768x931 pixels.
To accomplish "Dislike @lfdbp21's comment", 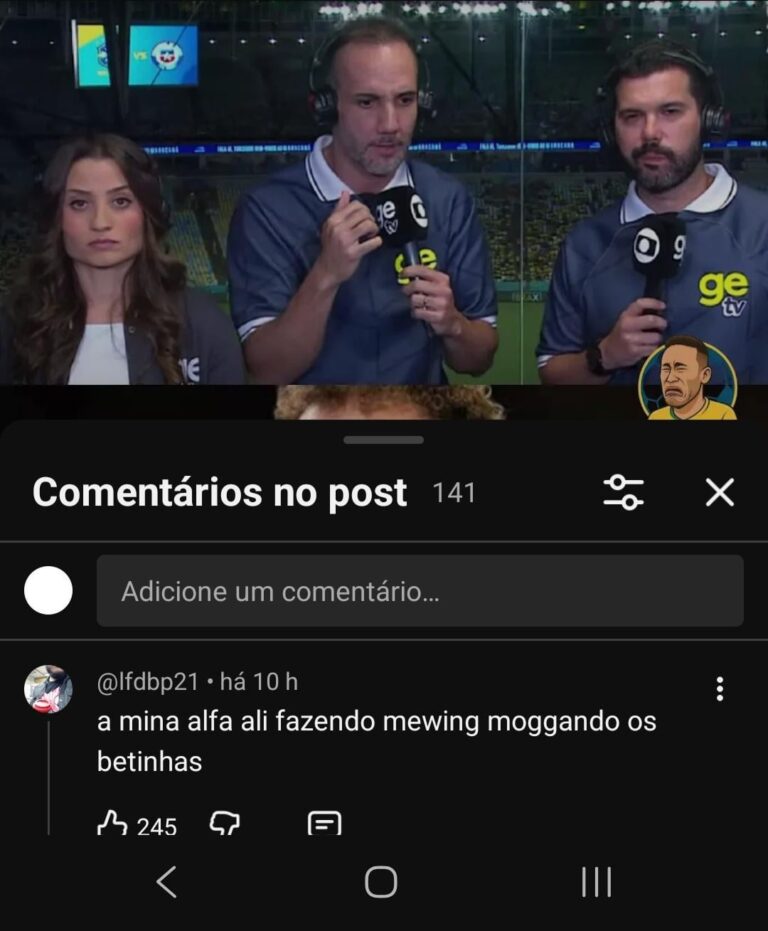I will point(224,824).
